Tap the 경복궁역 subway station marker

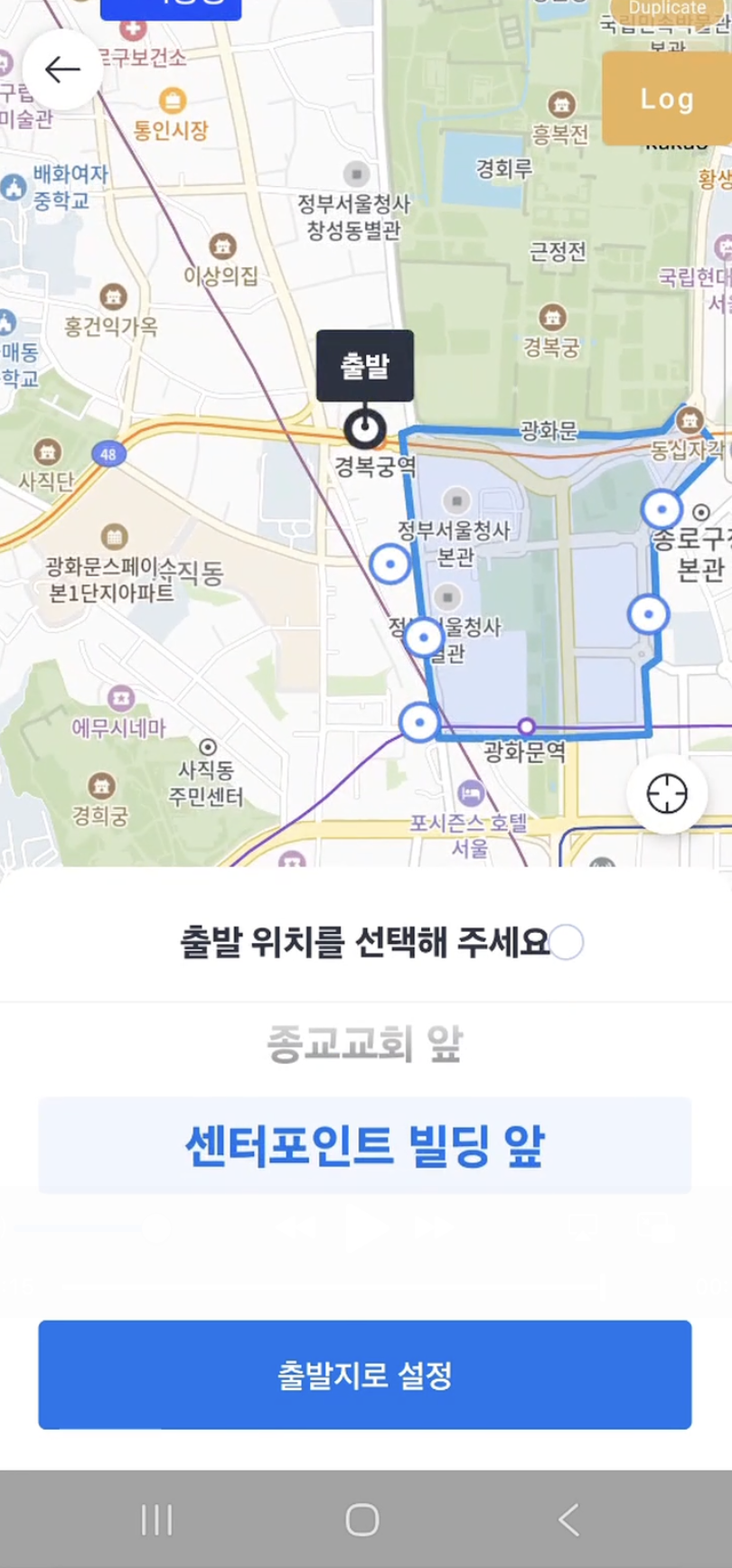tap(364, 428)
